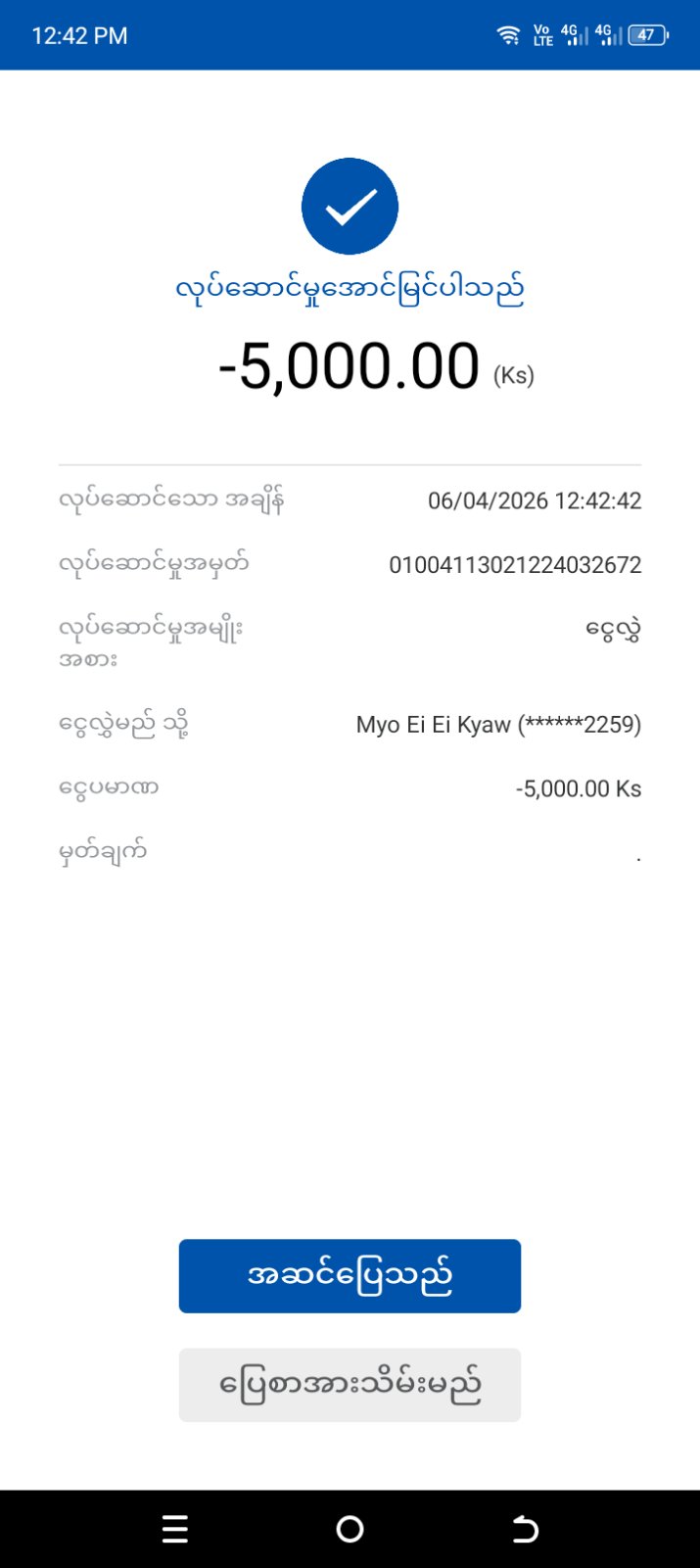Go to the home screen
Viewport: 700px width, 1568px height.
tap(350, 1529)
